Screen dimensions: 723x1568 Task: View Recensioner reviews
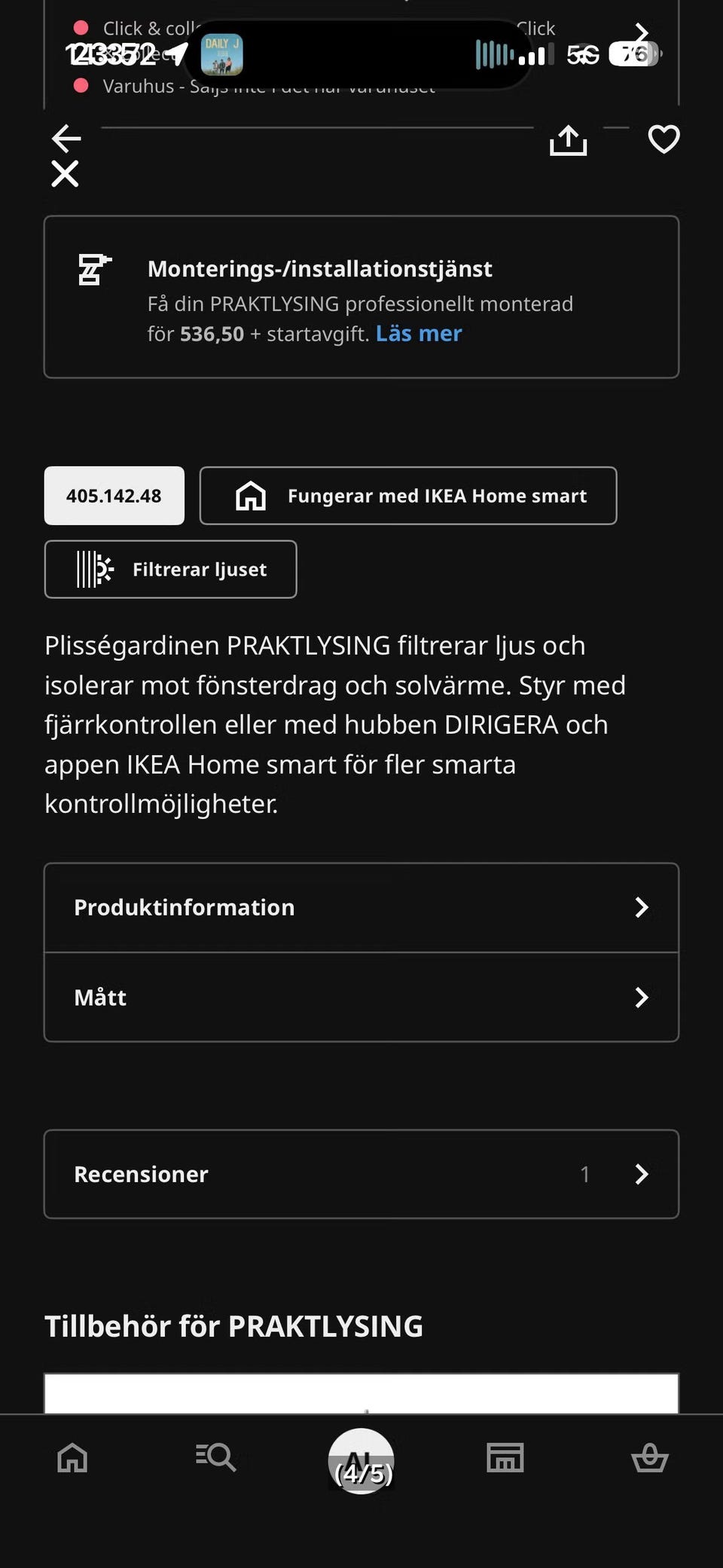pyautogui.click(x=361, y=1174)
